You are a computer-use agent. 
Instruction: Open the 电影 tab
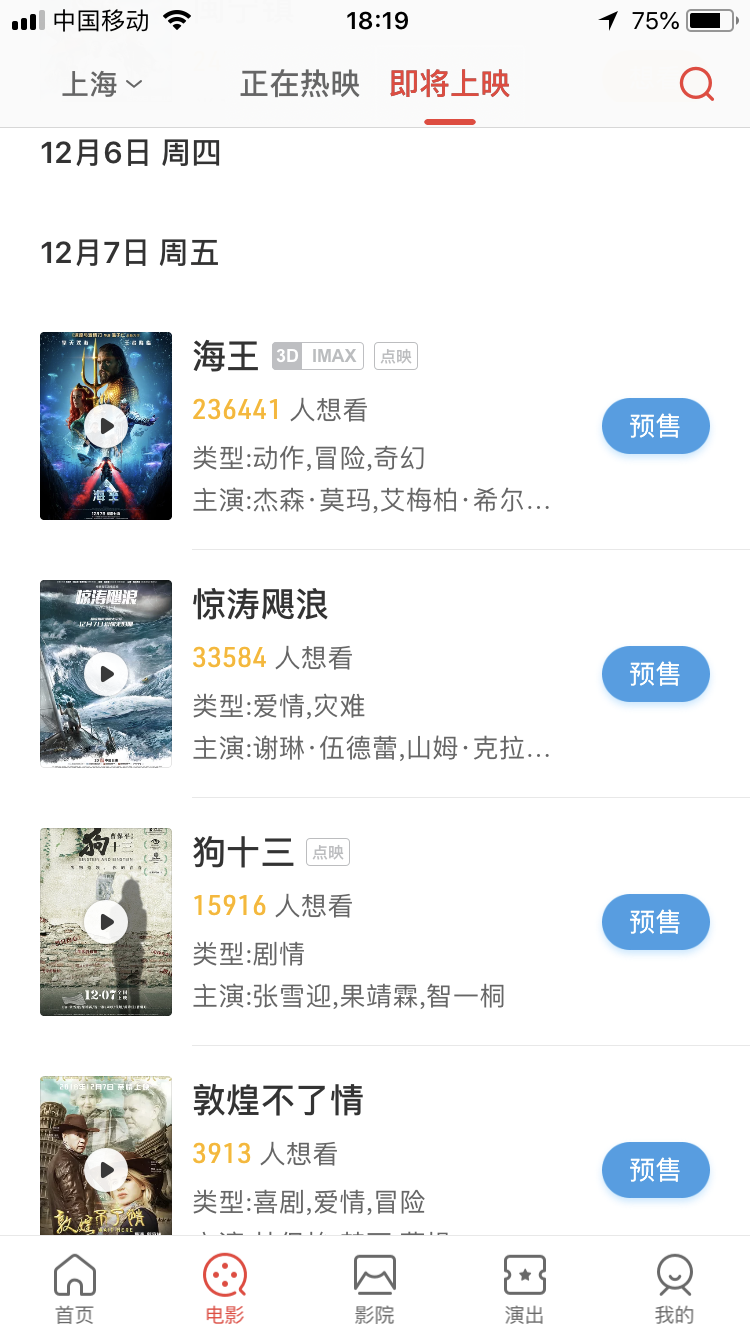(x=225, y=1288)
